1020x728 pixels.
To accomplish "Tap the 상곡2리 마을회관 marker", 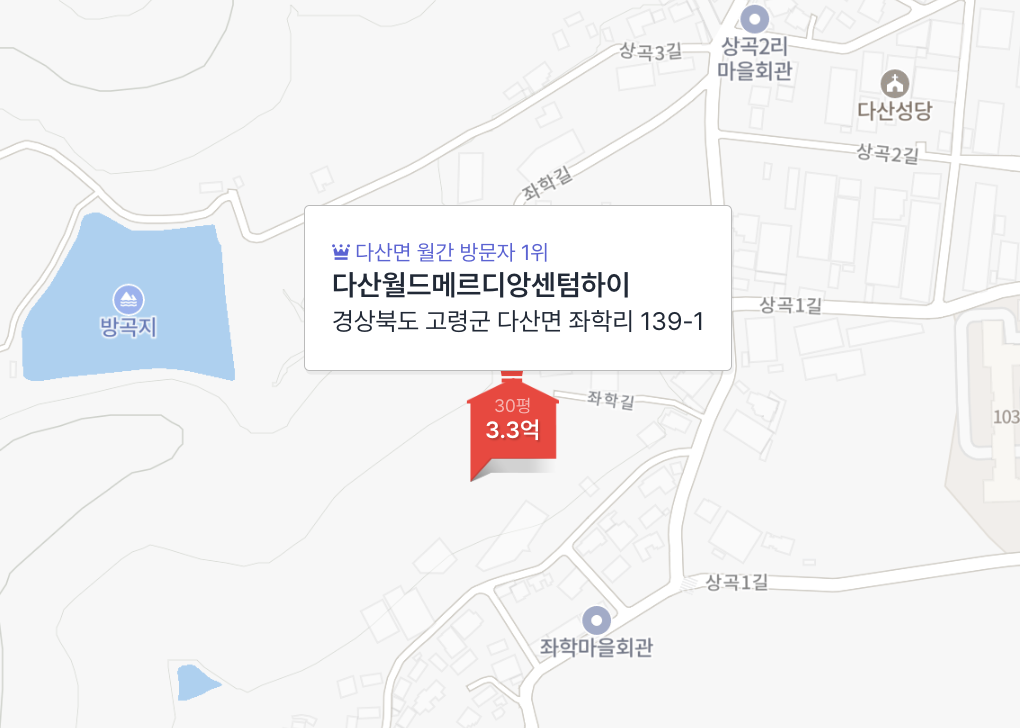I will click(x=756, y=19).
